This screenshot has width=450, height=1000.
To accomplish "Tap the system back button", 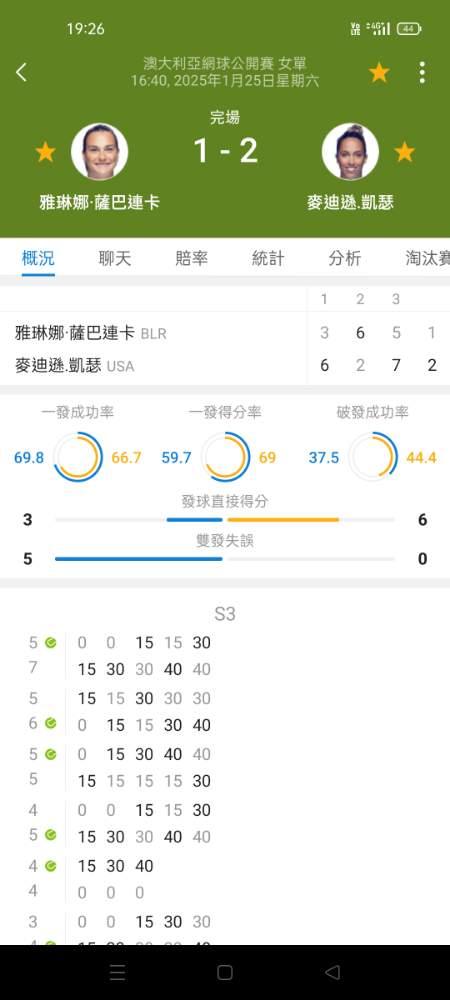I will tap(332, 972).
